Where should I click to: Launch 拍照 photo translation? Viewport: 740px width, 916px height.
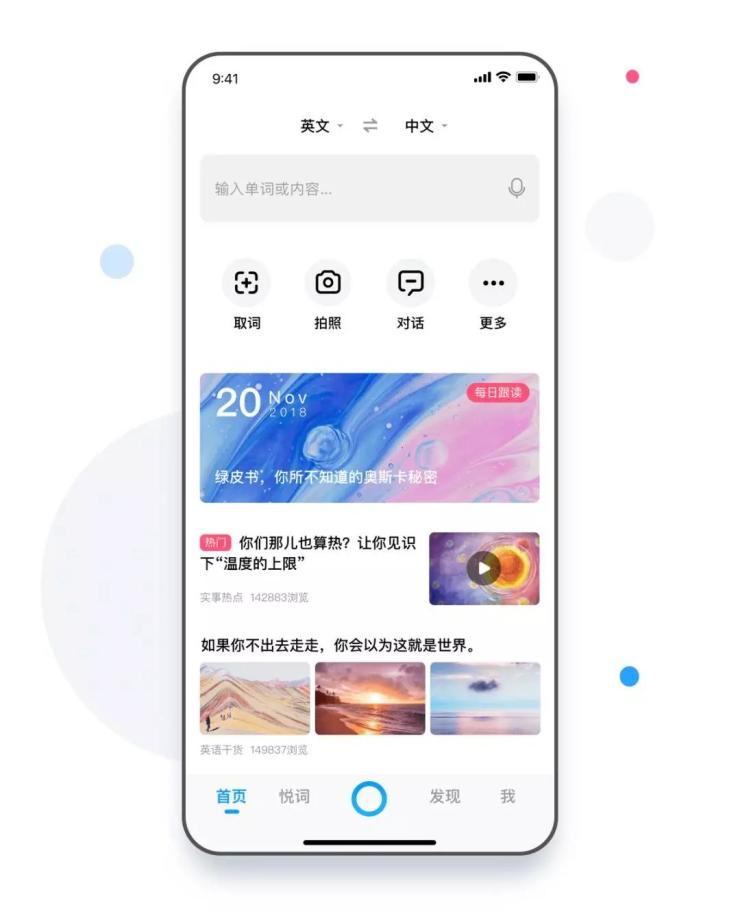click(x=328, y=284)
